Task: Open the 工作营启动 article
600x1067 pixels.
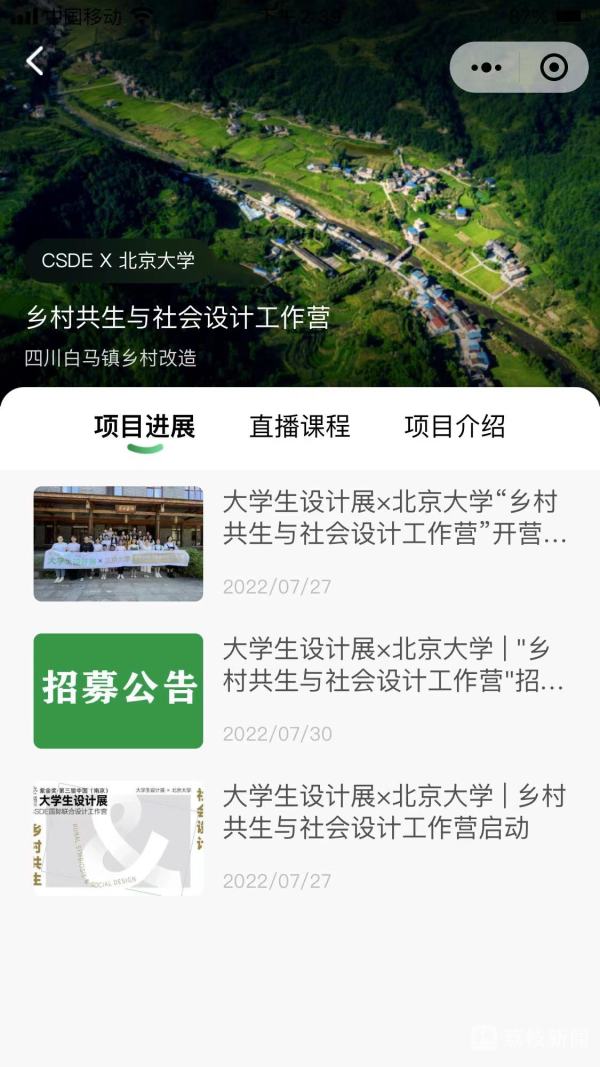Action: [394, 812]
